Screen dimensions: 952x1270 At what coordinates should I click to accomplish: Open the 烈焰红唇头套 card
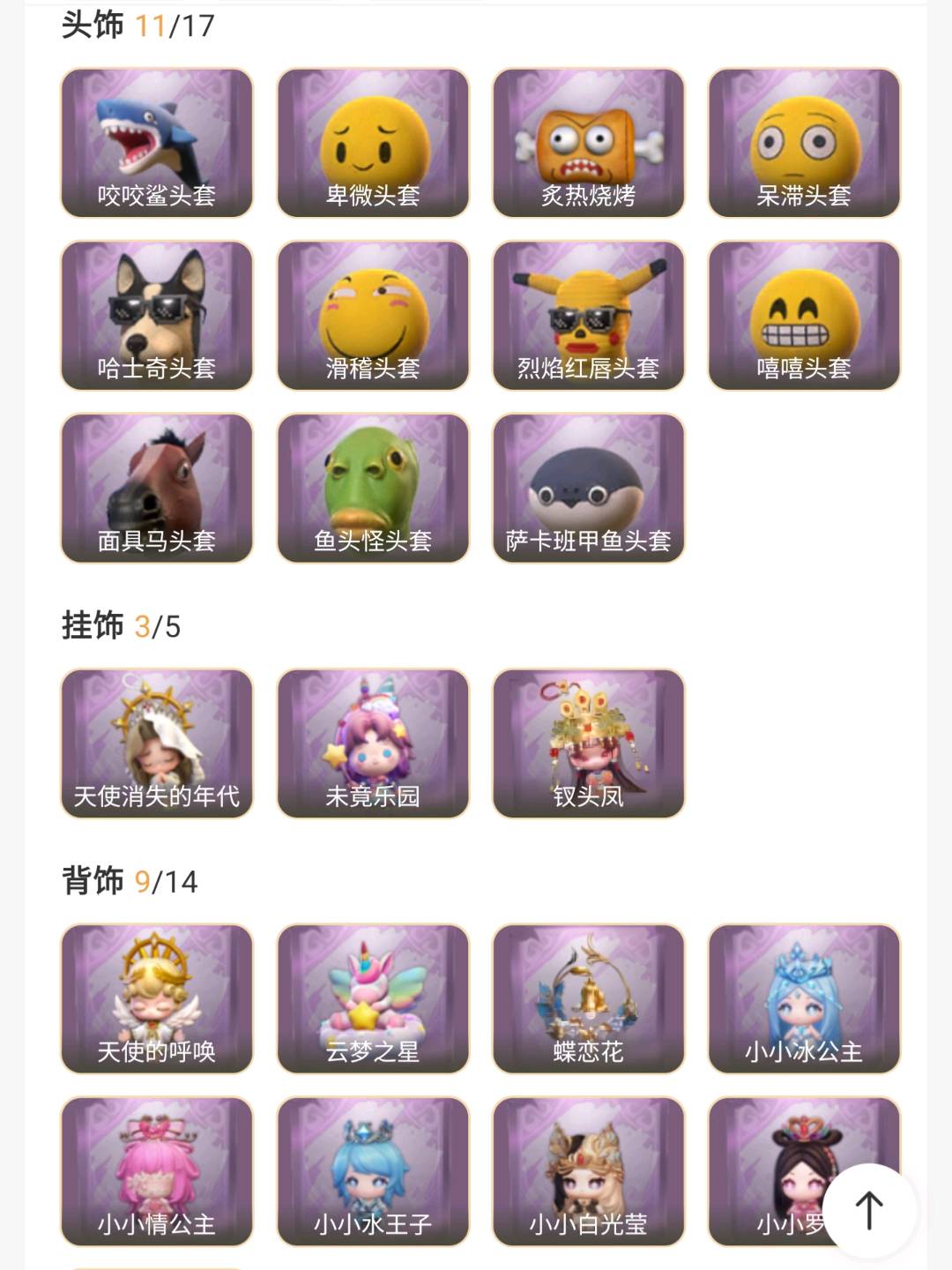pyautogui.click(x=588, y=315)
